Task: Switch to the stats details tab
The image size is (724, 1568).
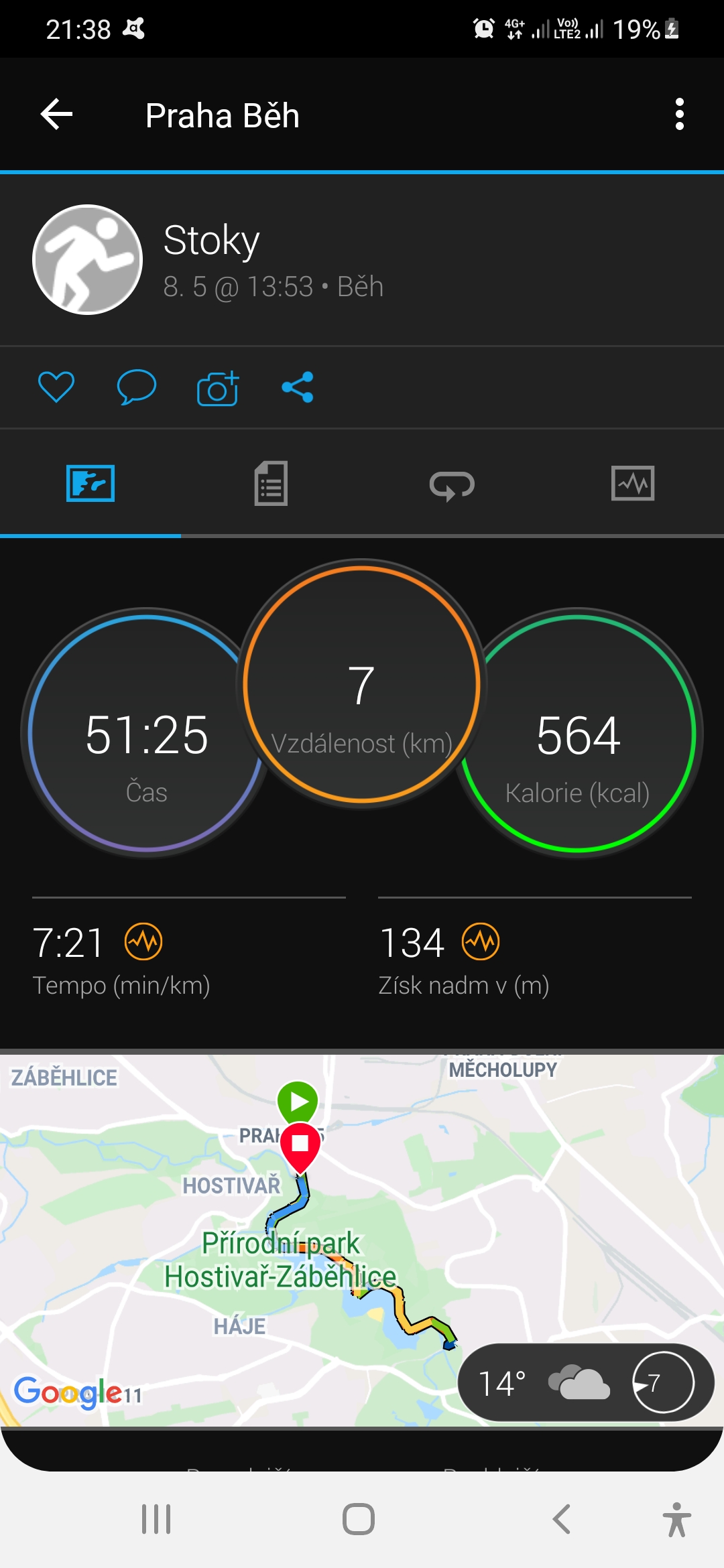Action: point(271,483)
